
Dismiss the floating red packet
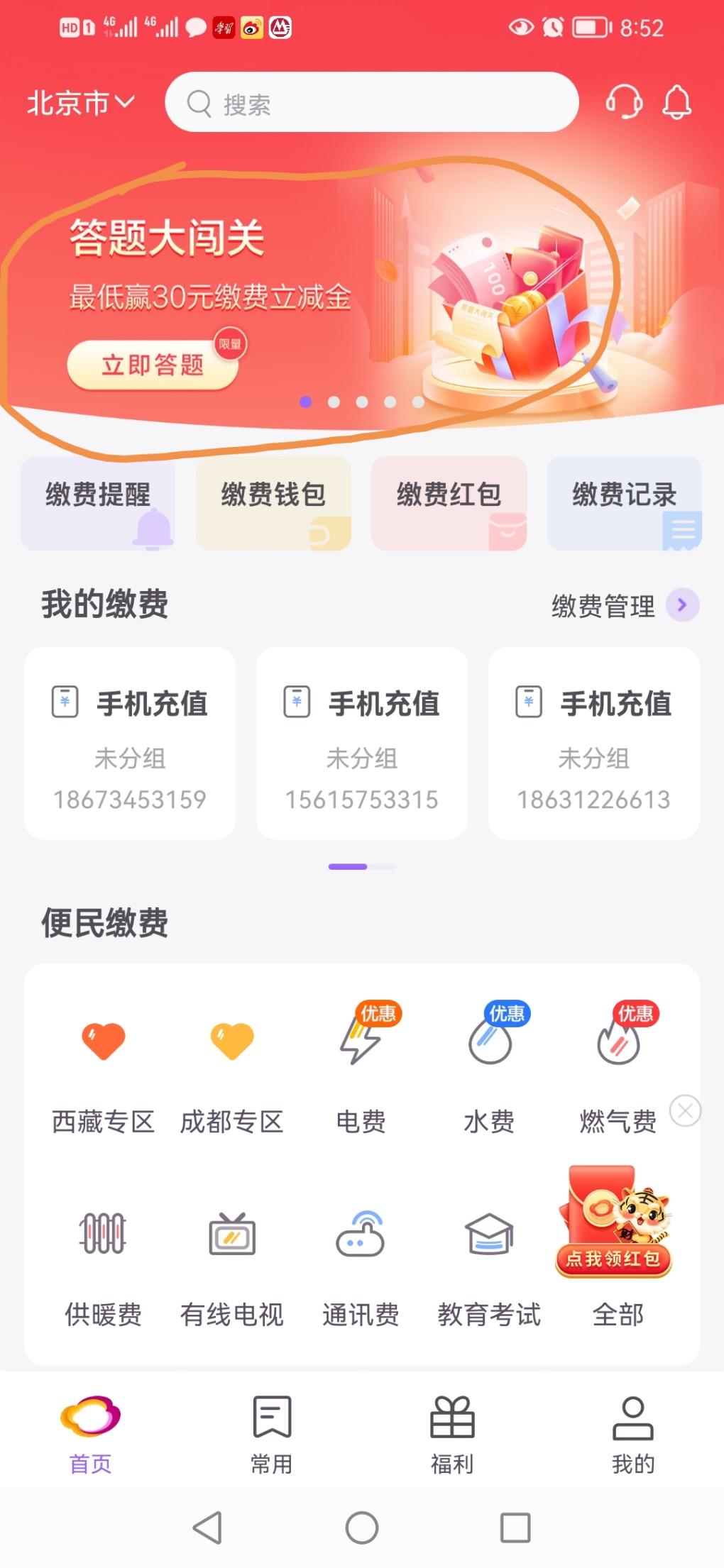(x=686, y=1110)
